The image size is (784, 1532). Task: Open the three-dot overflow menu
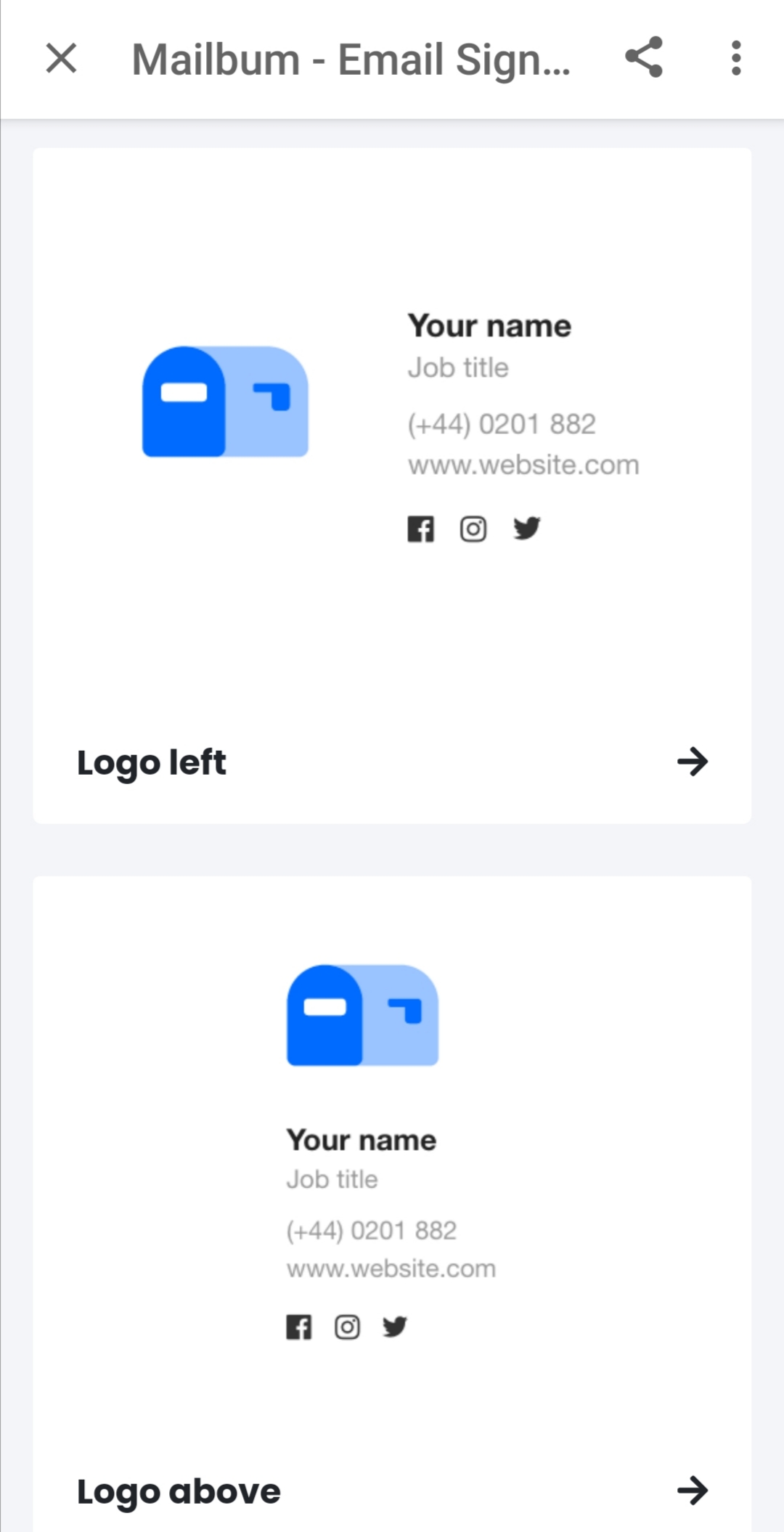(736, 58)
